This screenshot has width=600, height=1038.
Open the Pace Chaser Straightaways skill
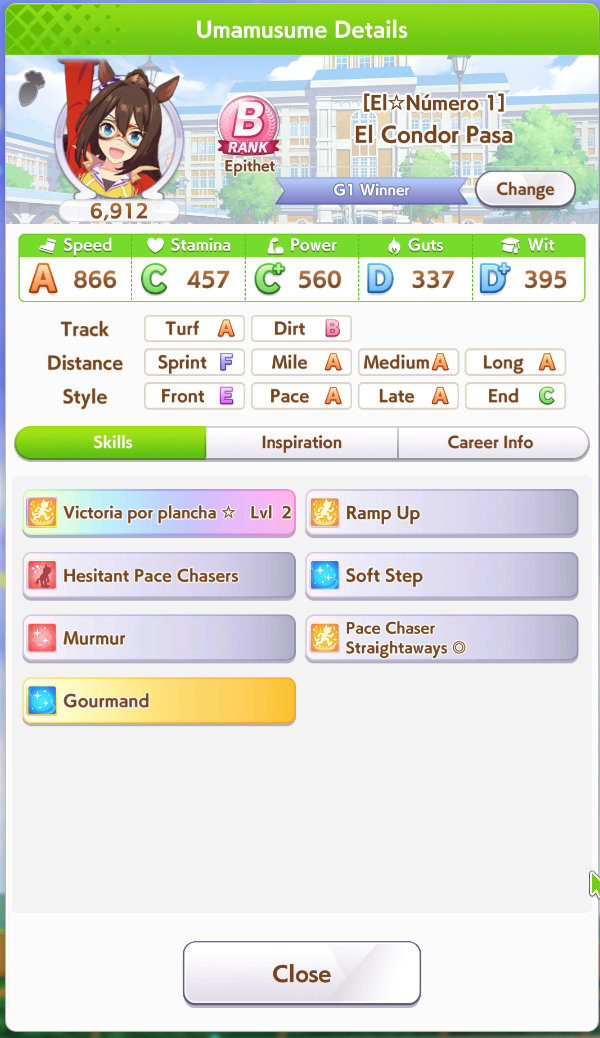[x=442, y=638]
